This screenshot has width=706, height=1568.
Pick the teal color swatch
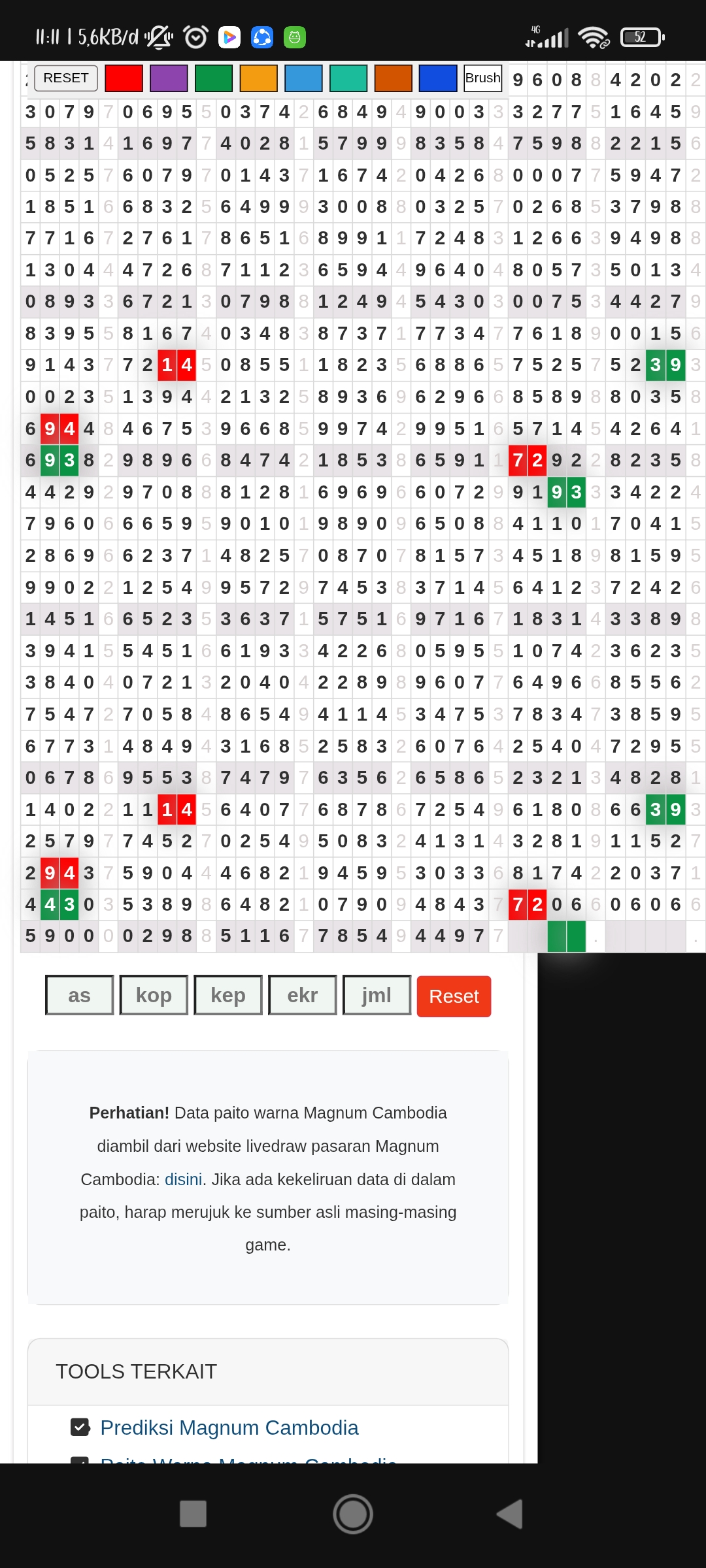point(348,78)
